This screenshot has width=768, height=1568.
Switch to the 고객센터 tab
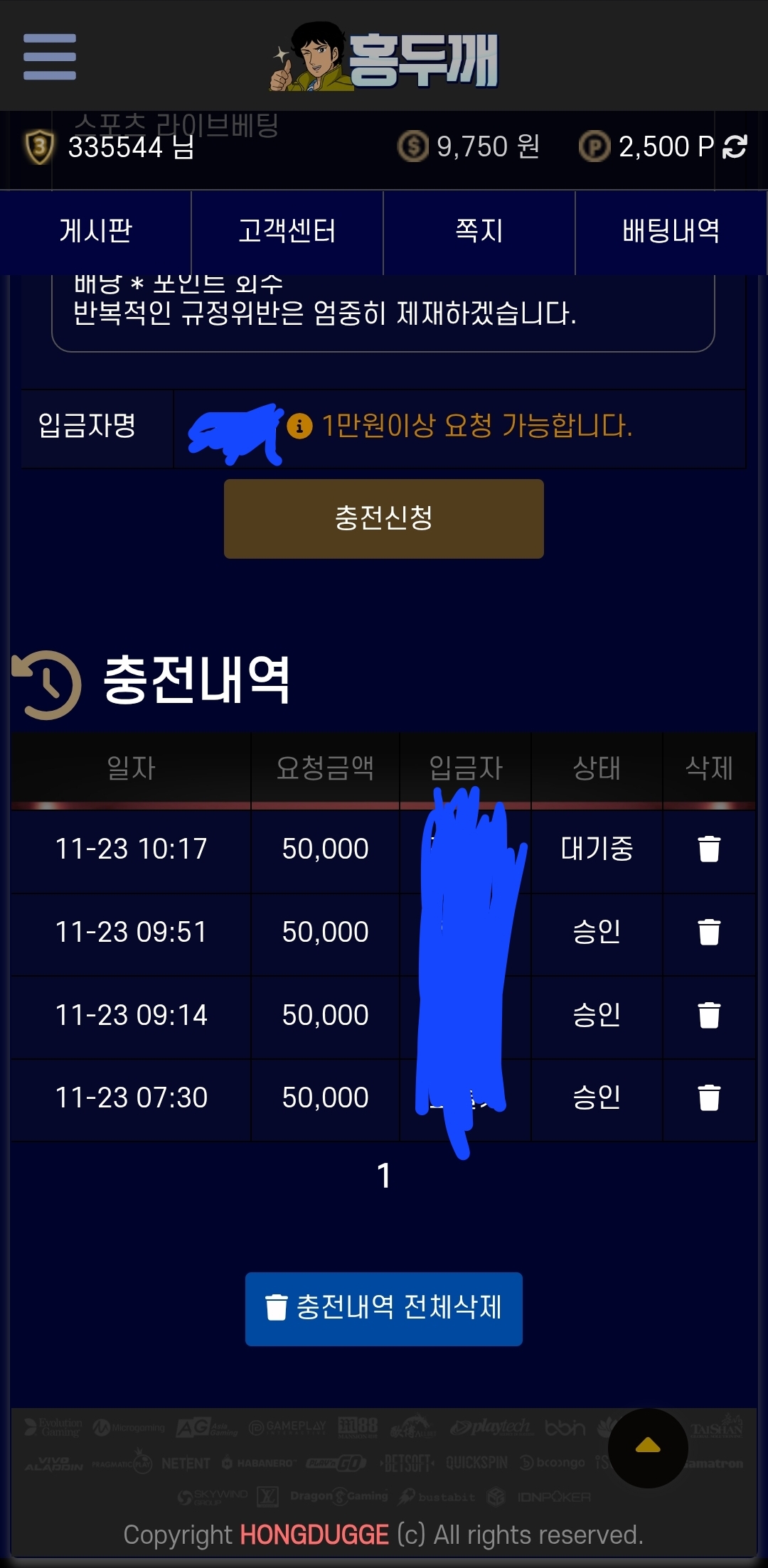tap(287, 231)
